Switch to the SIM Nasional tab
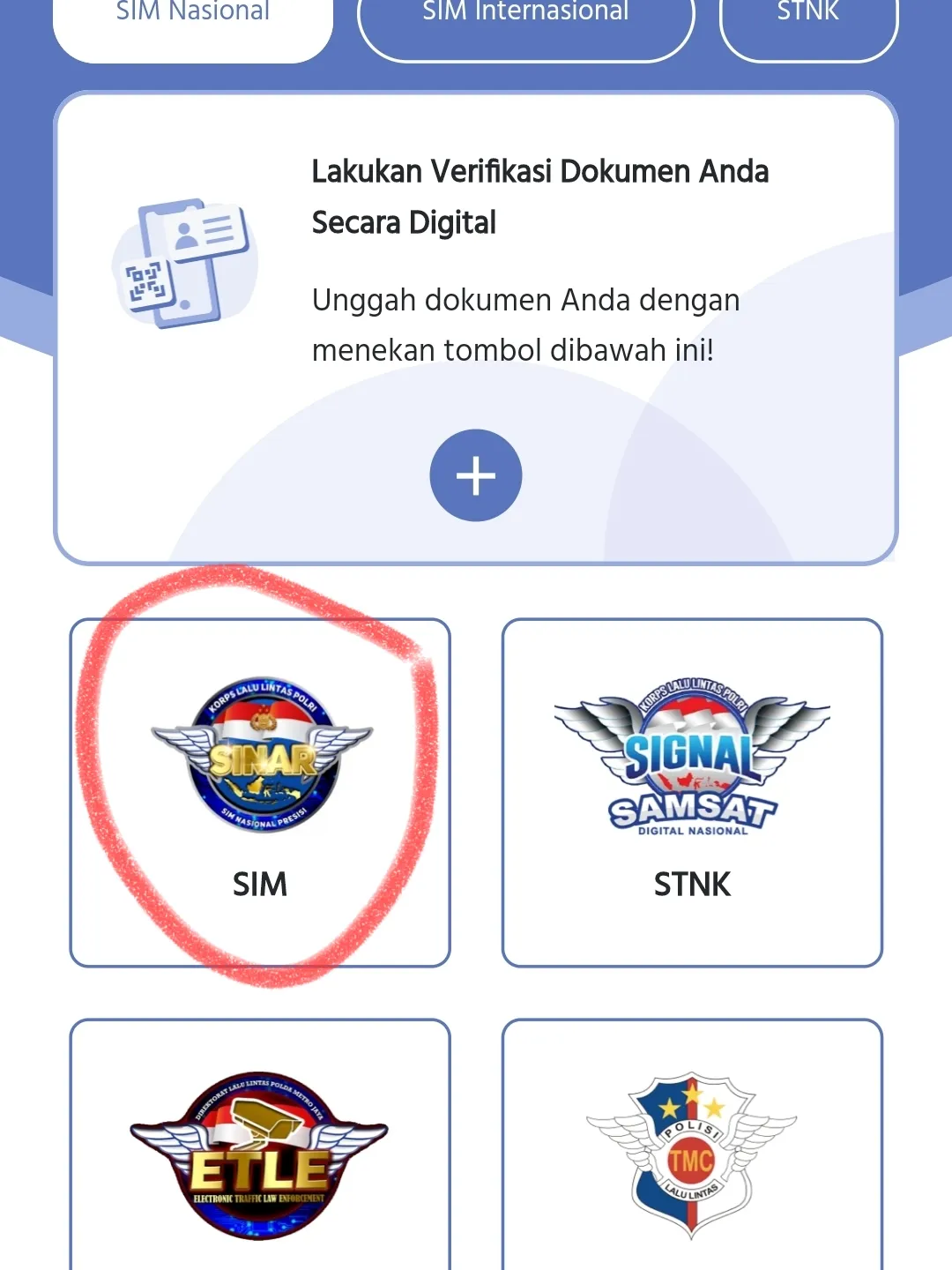The image size is (952, 1270). (x=193, y=22)
